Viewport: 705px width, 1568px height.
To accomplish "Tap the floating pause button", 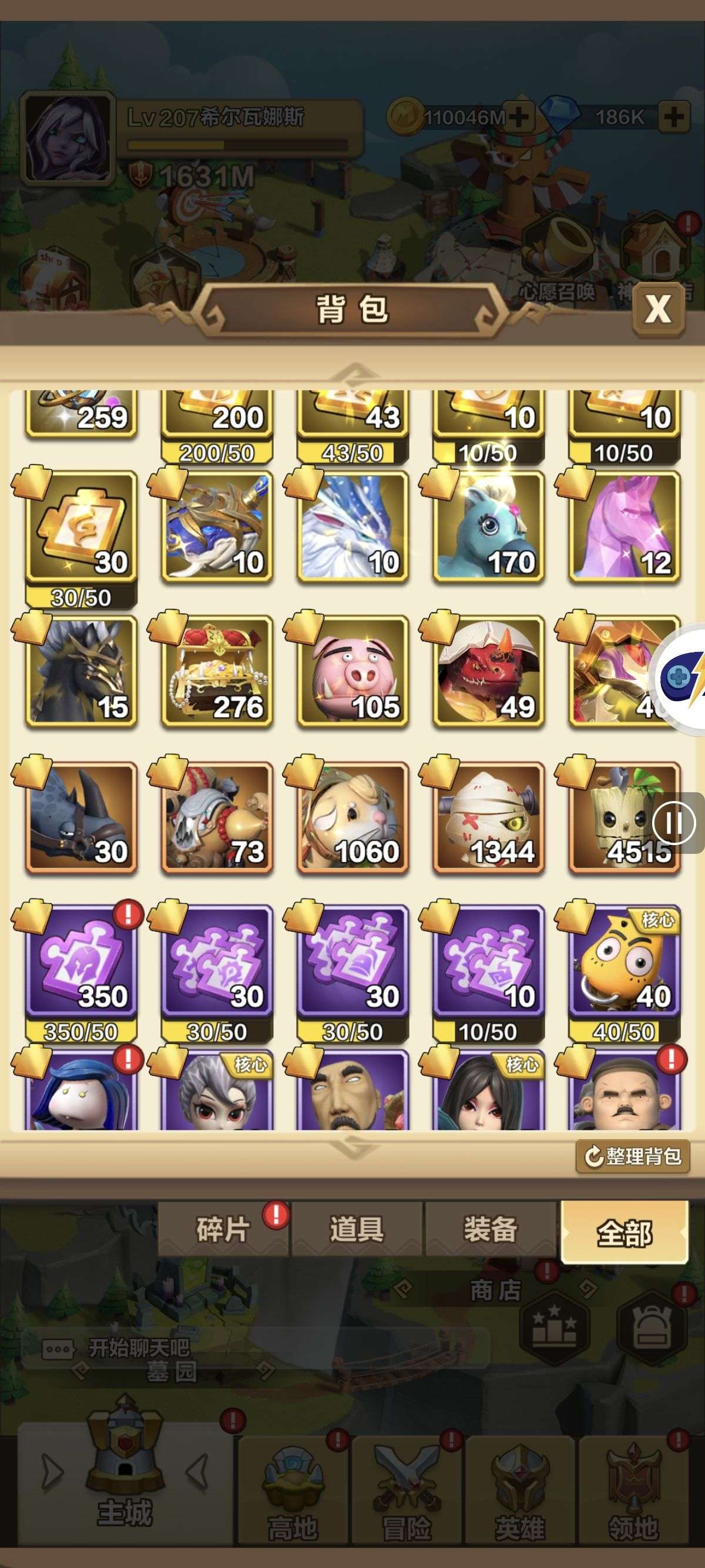I will tap(674, 823).
